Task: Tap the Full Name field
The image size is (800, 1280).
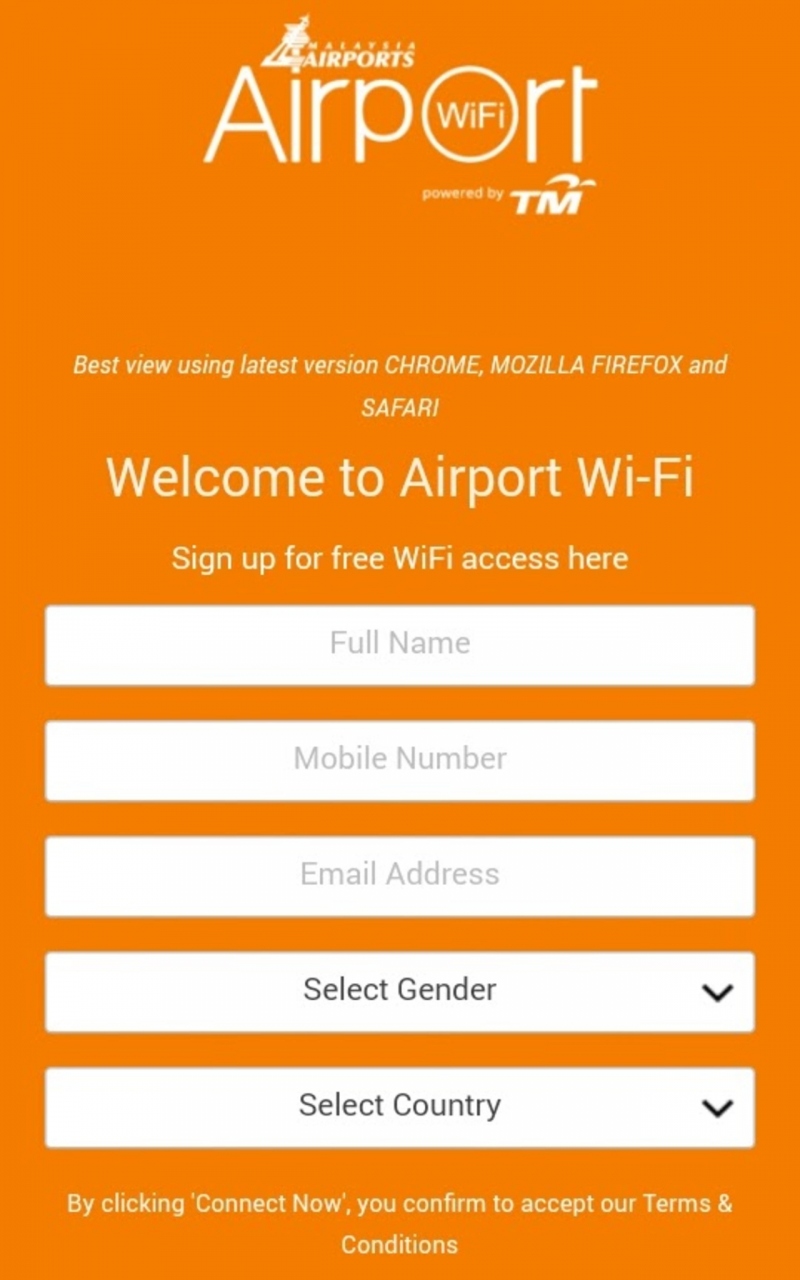Action: (400, 644)
